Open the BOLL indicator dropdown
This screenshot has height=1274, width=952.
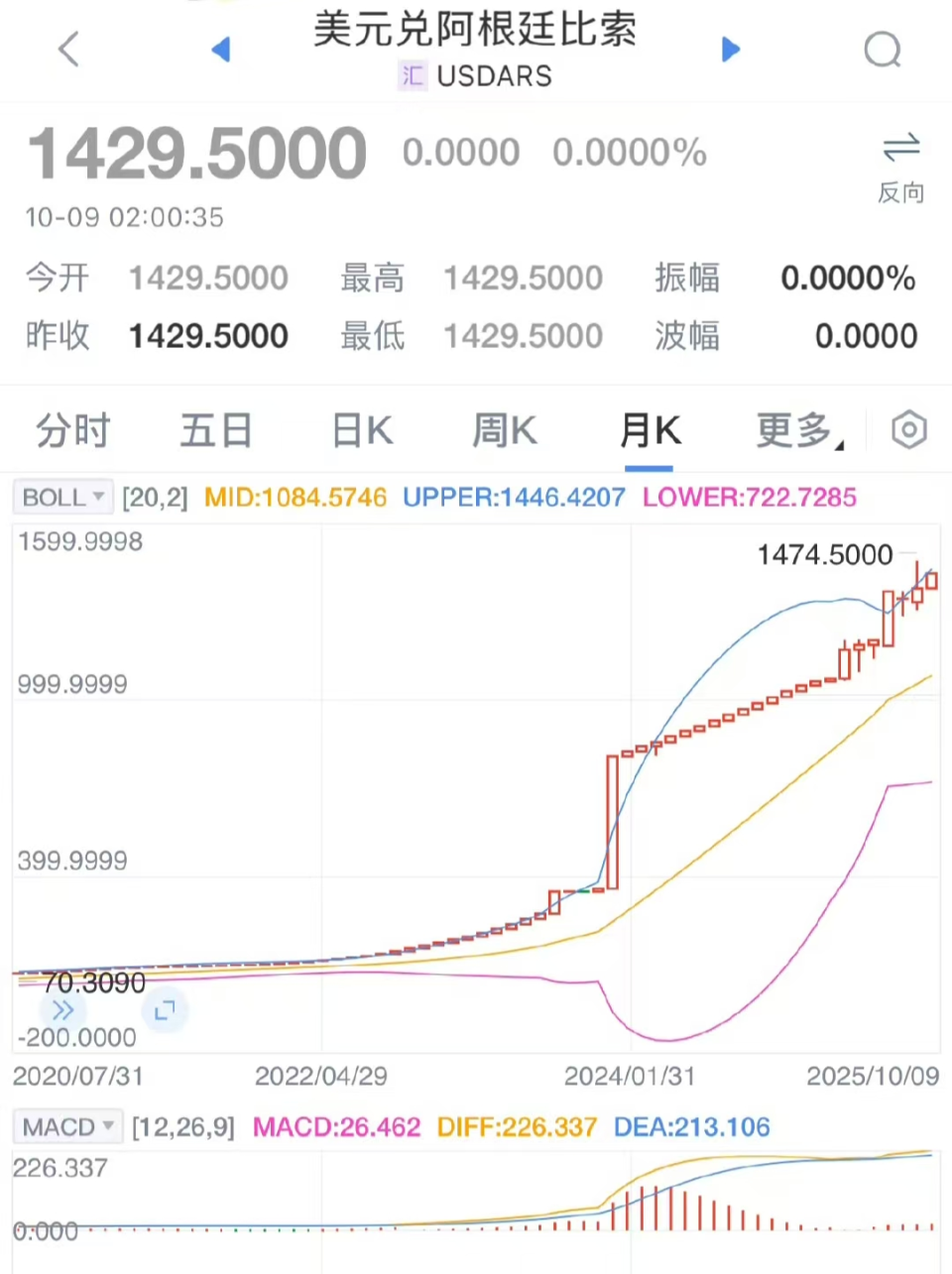pos(97,497)
